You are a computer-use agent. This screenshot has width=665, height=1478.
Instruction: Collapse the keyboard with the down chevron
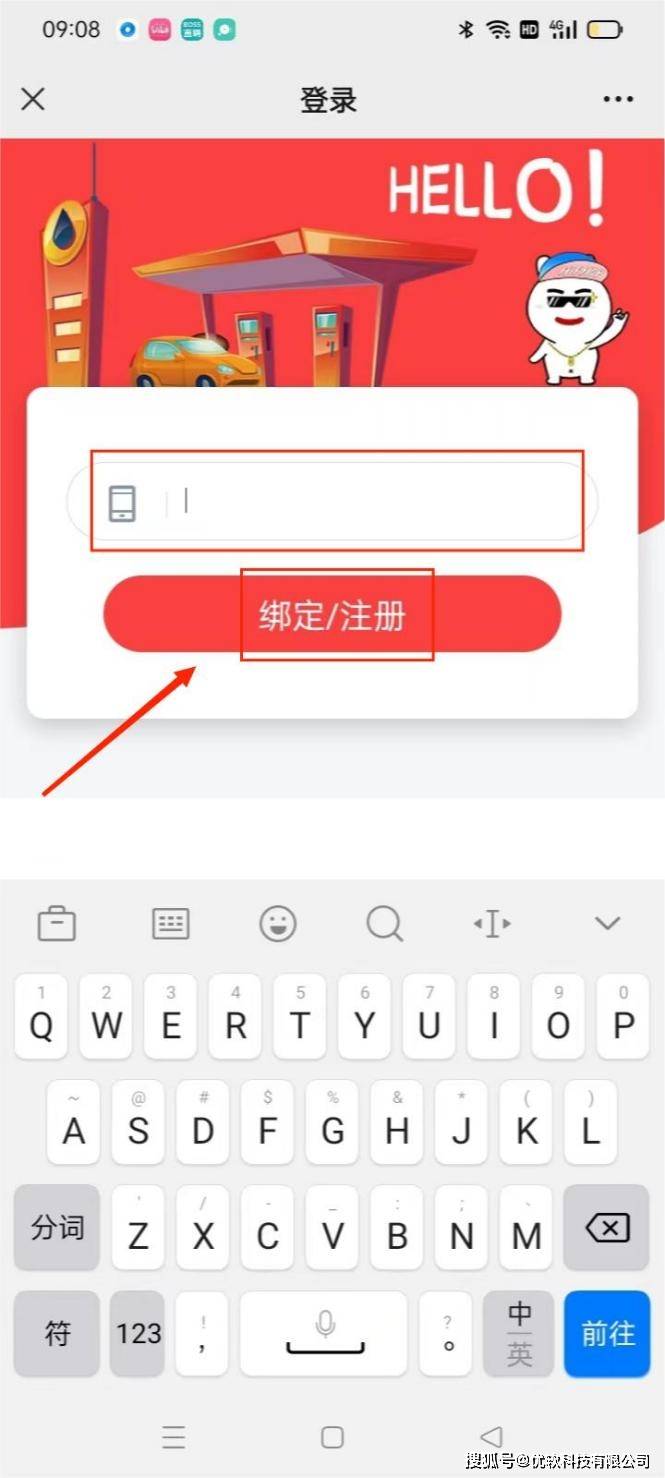608,923
